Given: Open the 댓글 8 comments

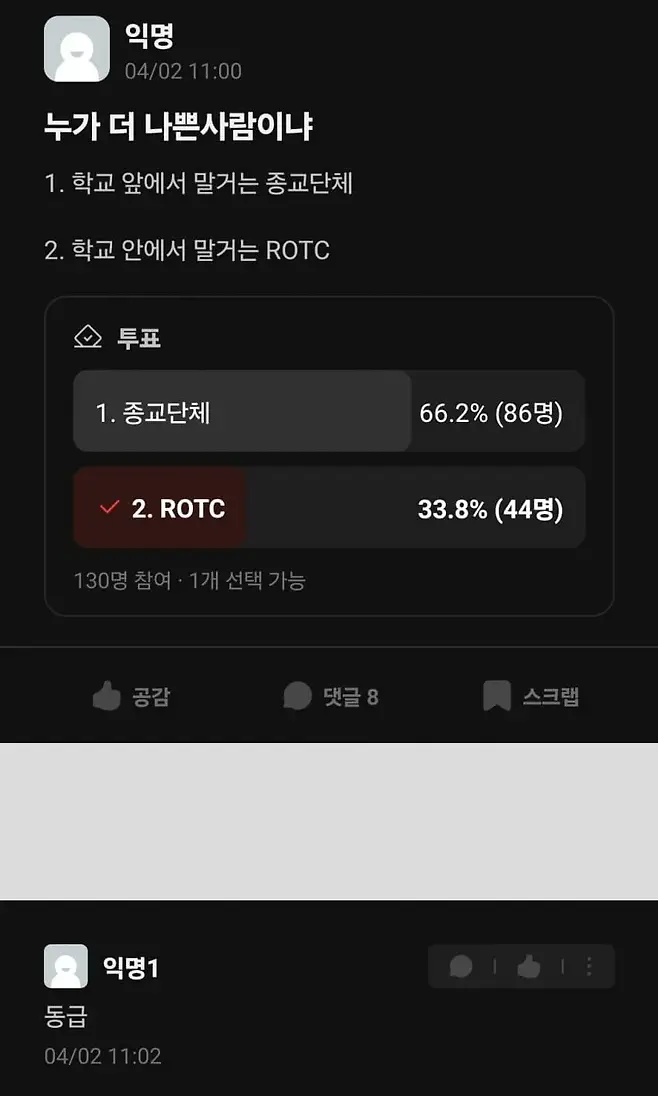Looking at the screenshot, I should pyautogui.click(x=331, y=696).
